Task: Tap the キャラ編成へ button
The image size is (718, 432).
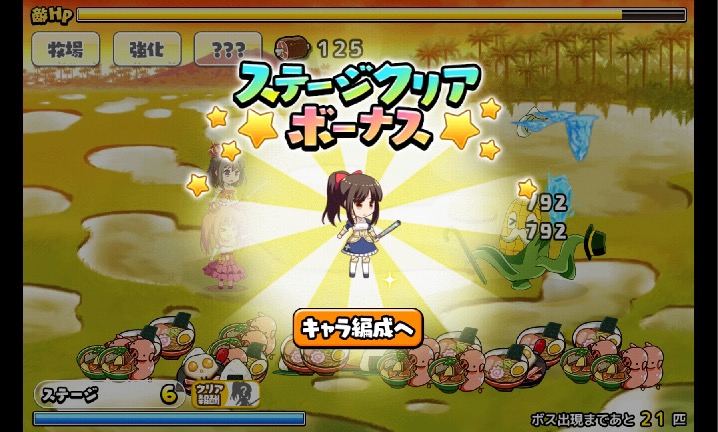Action: (x=358, y=326)
